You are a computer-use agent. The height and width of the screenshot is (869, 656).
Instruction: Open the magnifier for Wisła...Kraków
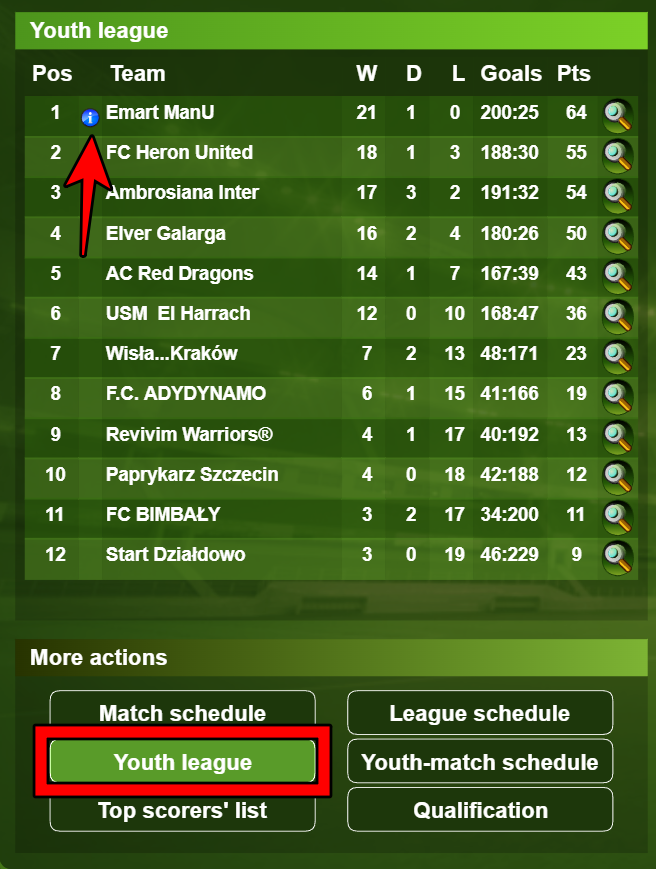click(618, 356)
